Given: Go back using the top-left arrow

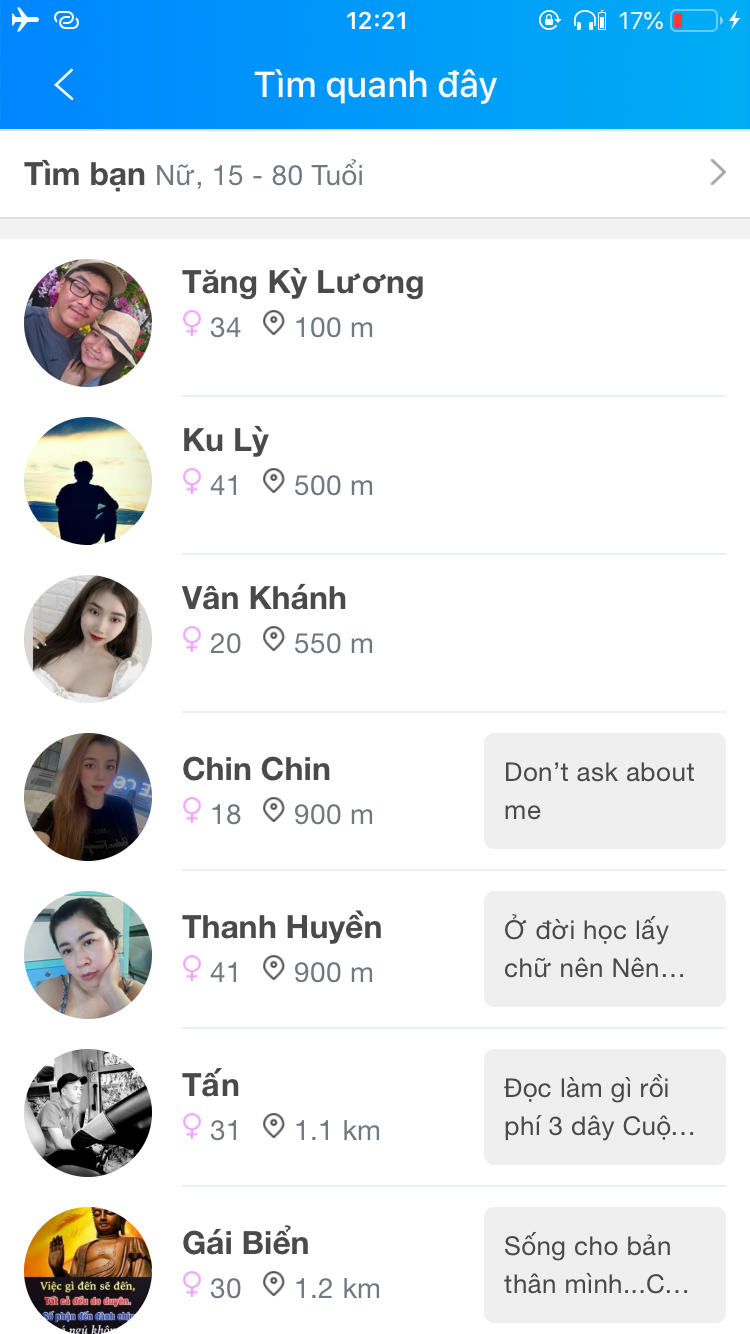Looking at the screenshot, I should tap(64, 85).
